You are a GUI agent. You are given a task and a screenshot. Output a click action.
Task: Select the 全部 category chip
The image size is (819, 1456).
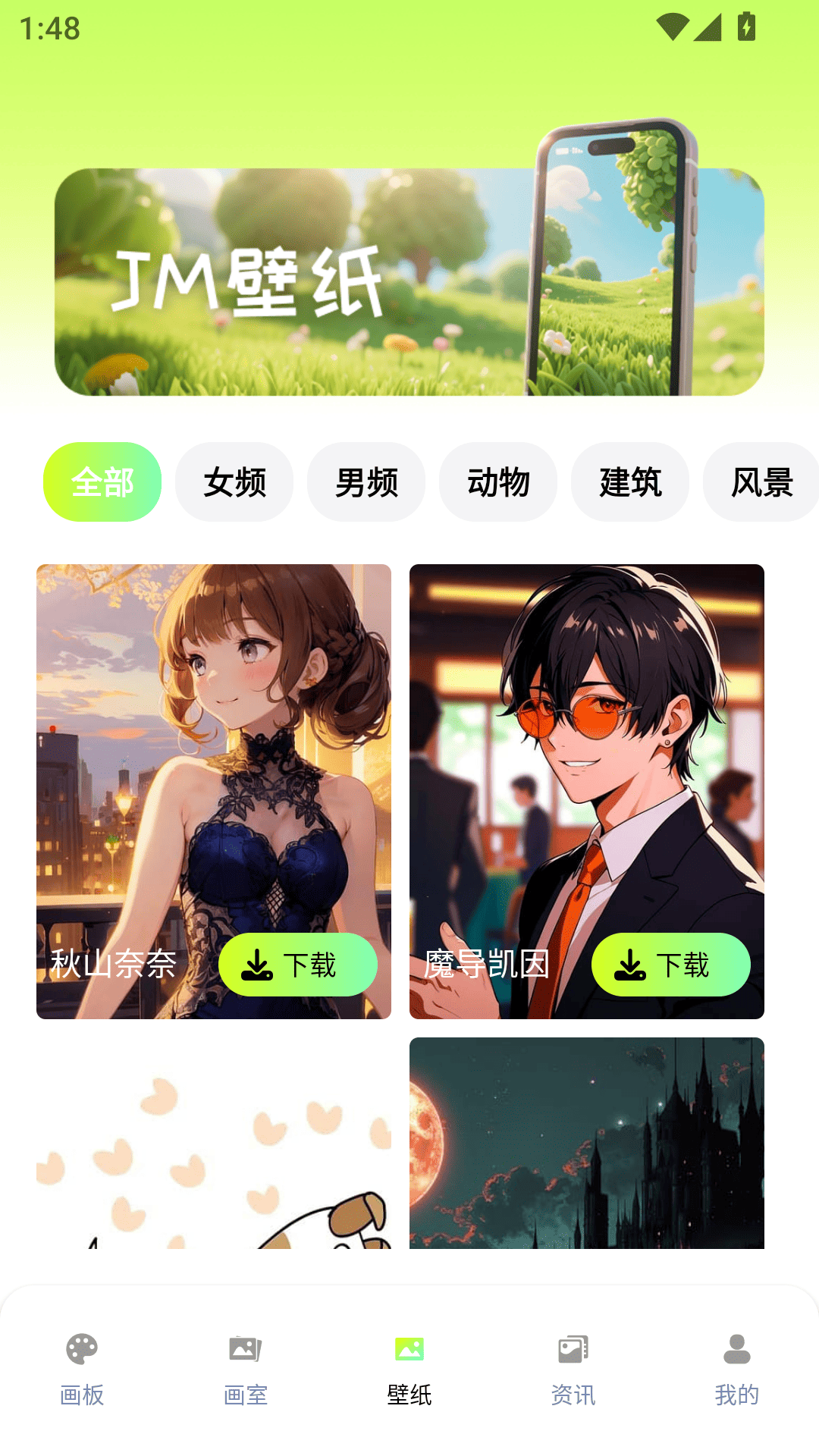click(x=102, y=482)
